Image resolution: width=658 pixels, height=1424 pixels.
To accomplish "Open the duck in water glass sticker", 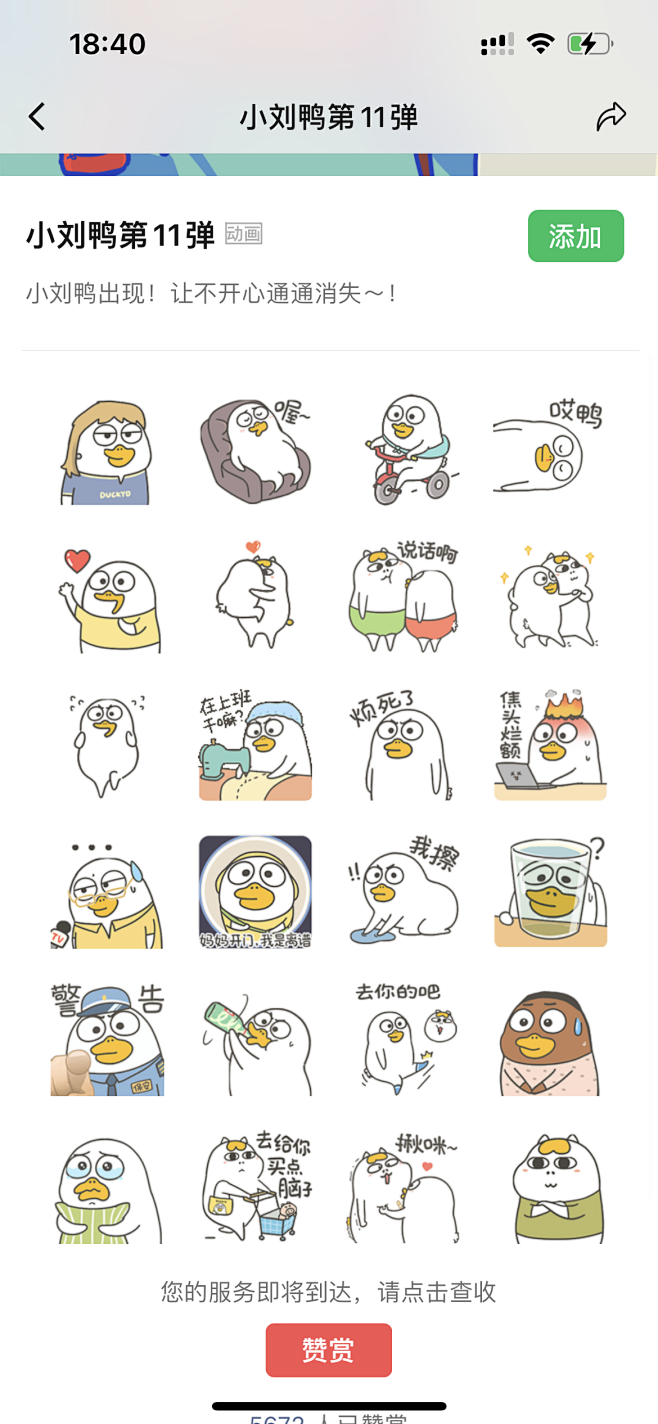I will click(x=550, y=892).
